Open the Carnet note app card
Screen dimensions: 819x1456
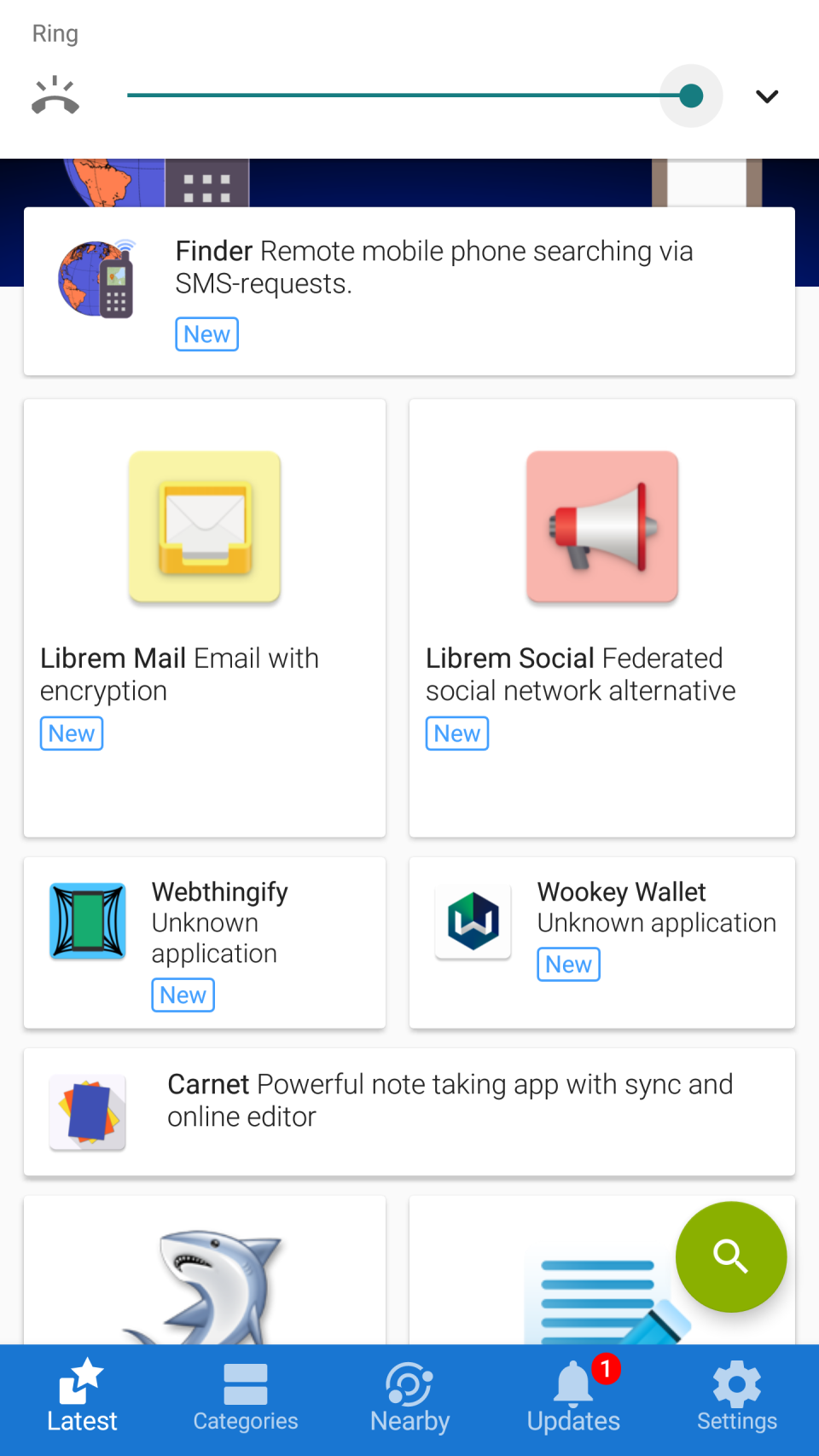click(409, 1112)
